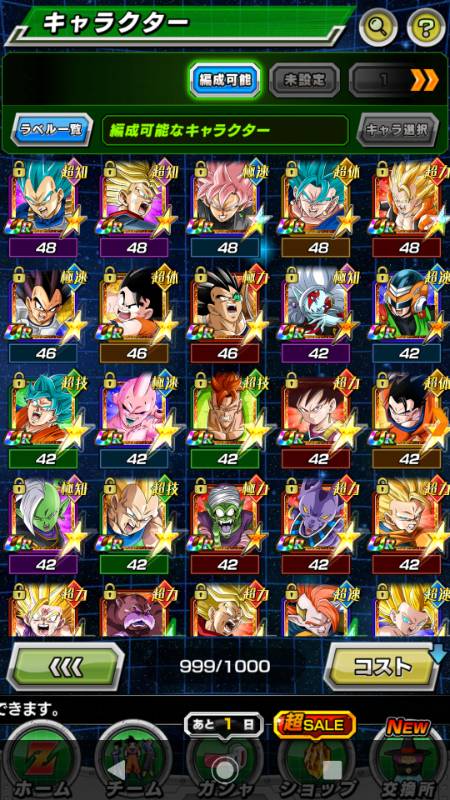Open the question mark help icon
450x800 pixels.
point(427,26)
